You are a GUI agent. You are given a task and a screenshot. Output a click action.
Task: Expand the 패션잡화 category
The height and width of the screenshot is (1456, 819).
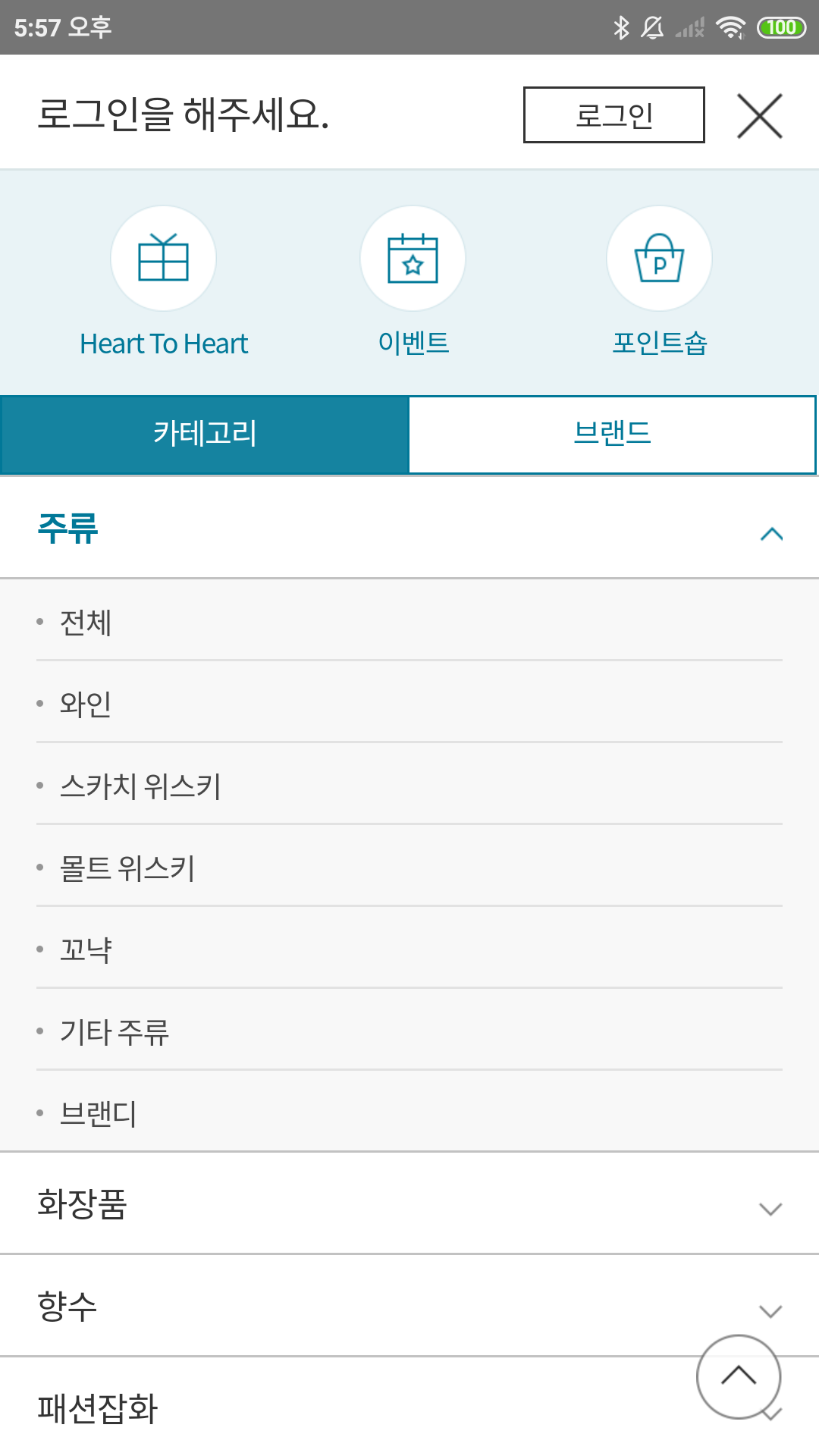point(341,1409)
